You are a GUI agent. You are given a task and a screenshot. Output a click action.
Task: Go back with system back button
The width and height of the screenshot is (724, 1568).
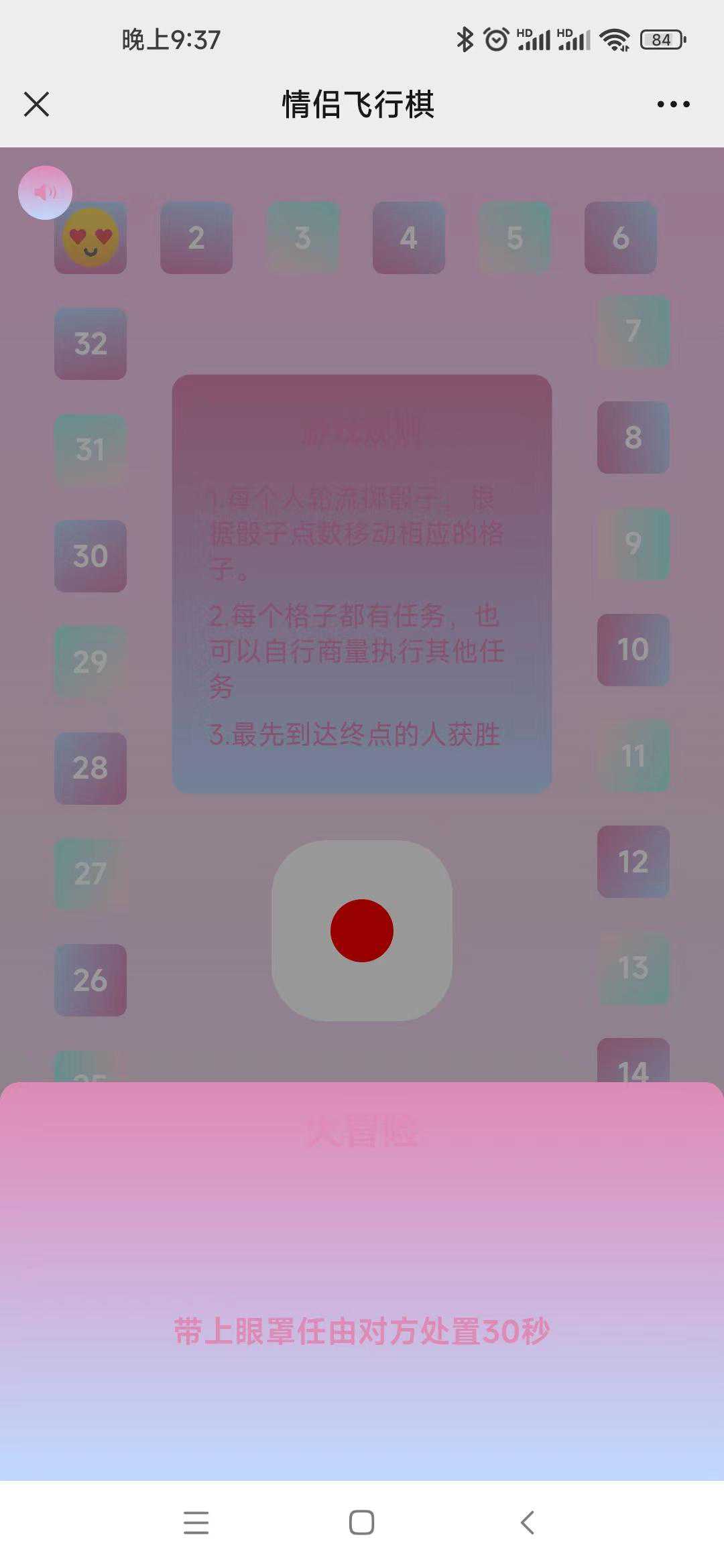pos(528,1522)
